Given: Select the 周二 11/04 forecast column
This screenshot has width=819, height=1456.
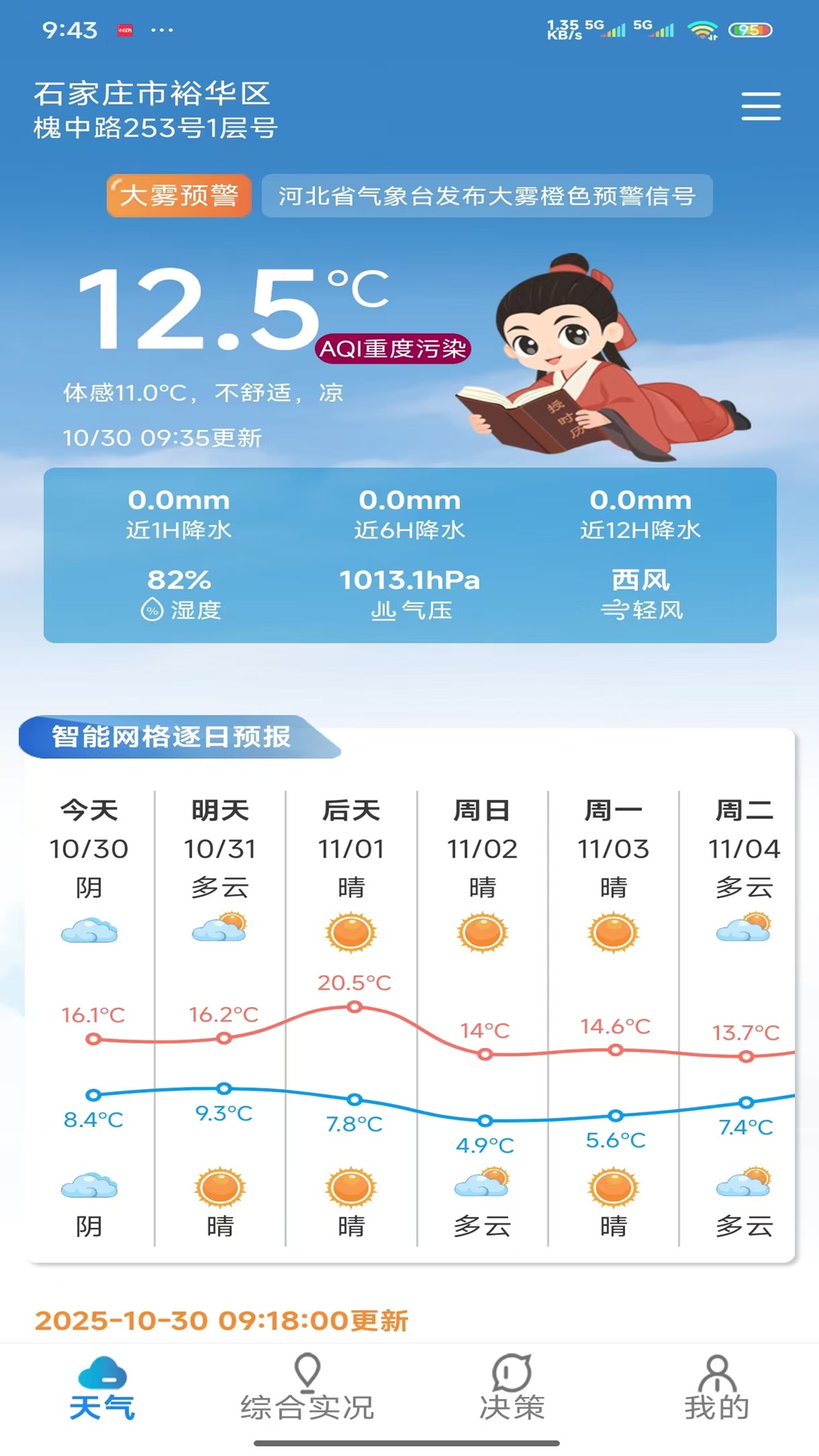Looking at the screenshot, I should point(743,1016).
